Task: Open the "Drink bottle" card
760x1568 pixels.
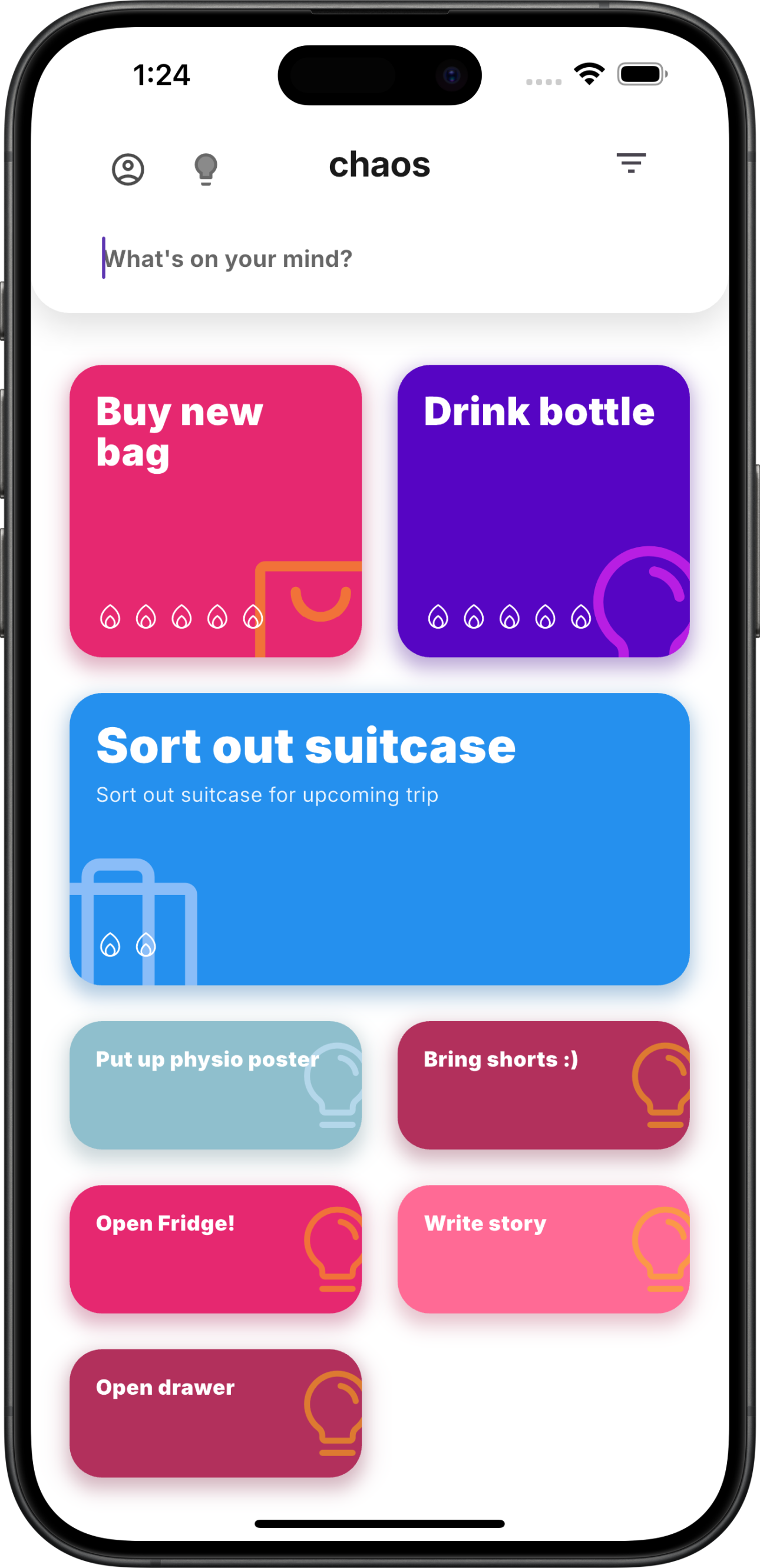Action: pos(543,510)
